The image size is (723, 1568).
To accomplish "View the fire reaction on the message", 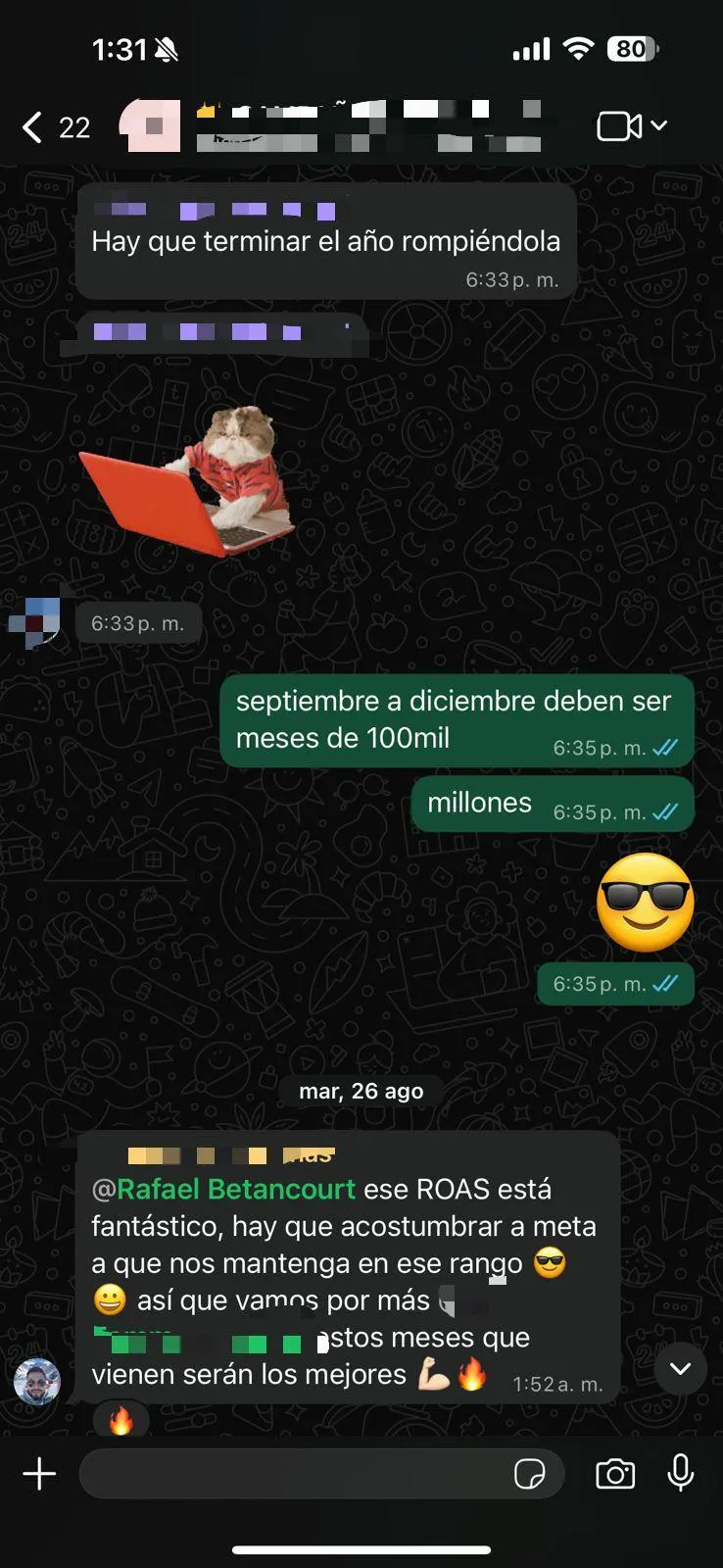I will click(120, 1420).
